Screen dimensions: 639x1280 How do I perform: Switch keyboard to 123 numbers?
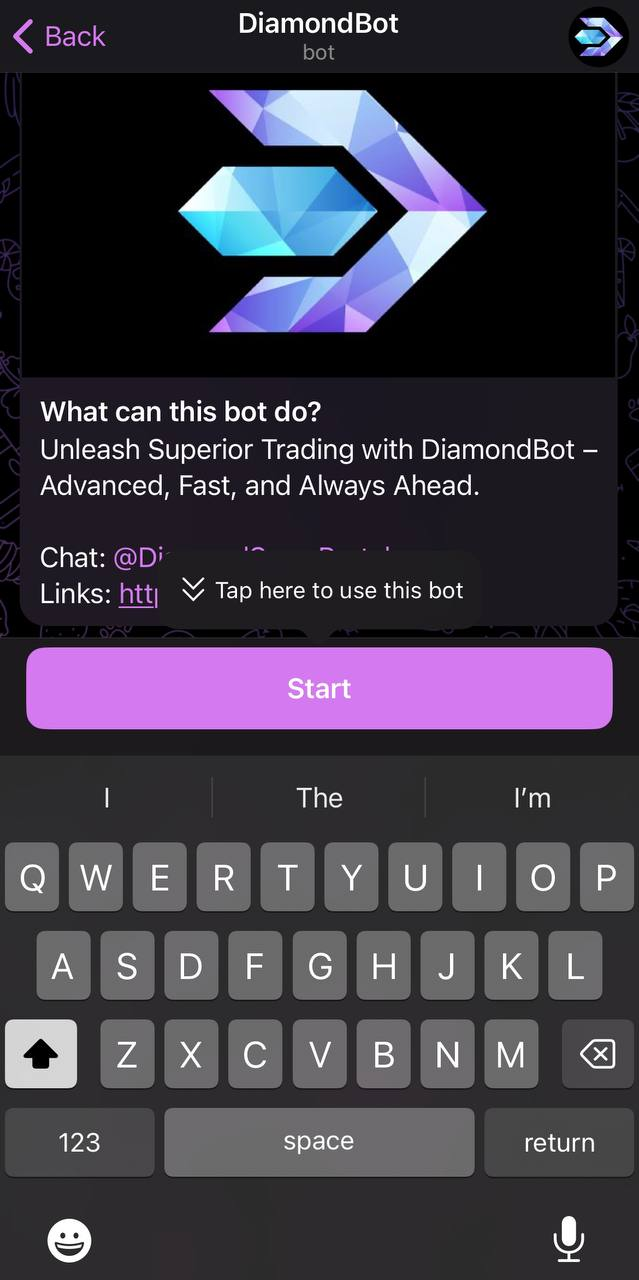click(x=79, y=1142)
